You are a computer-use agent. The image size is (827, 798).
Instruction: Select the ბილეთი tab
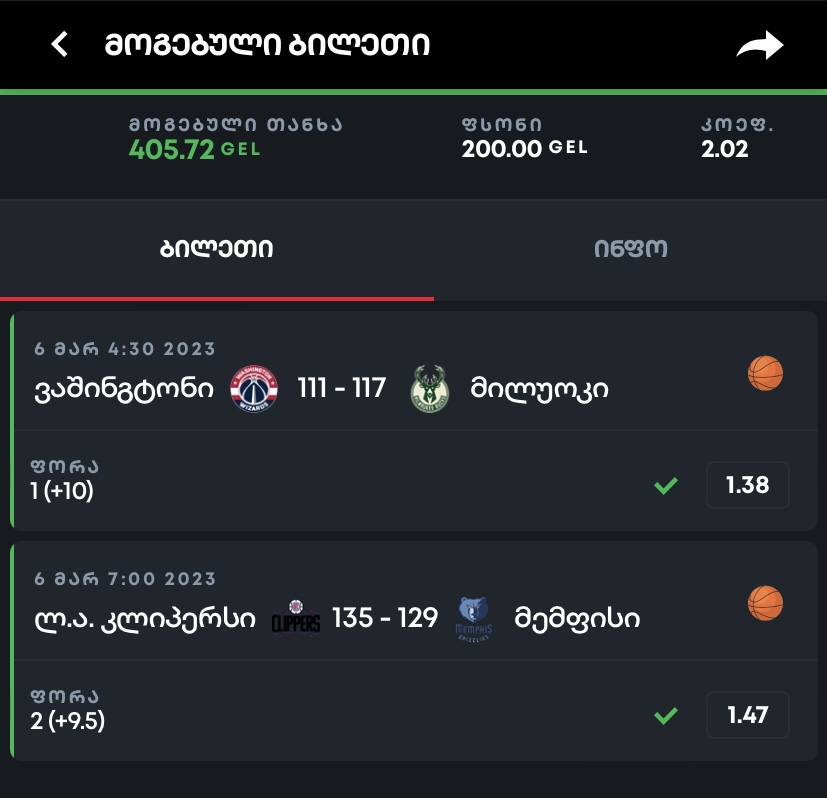point(216,249)
